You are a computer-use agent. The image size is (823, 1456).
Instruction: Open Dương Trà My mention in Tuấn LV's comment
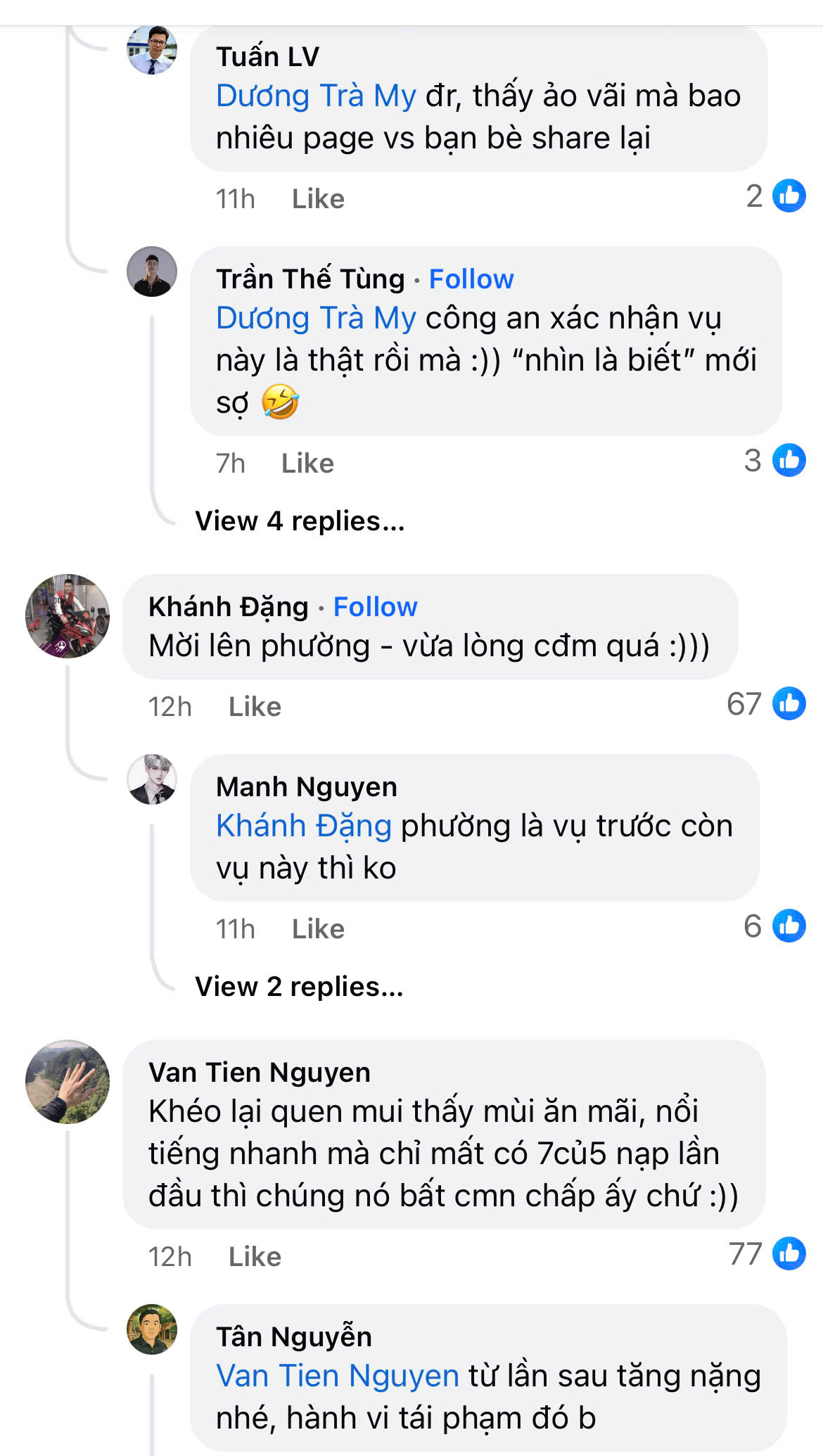[316, 96]
